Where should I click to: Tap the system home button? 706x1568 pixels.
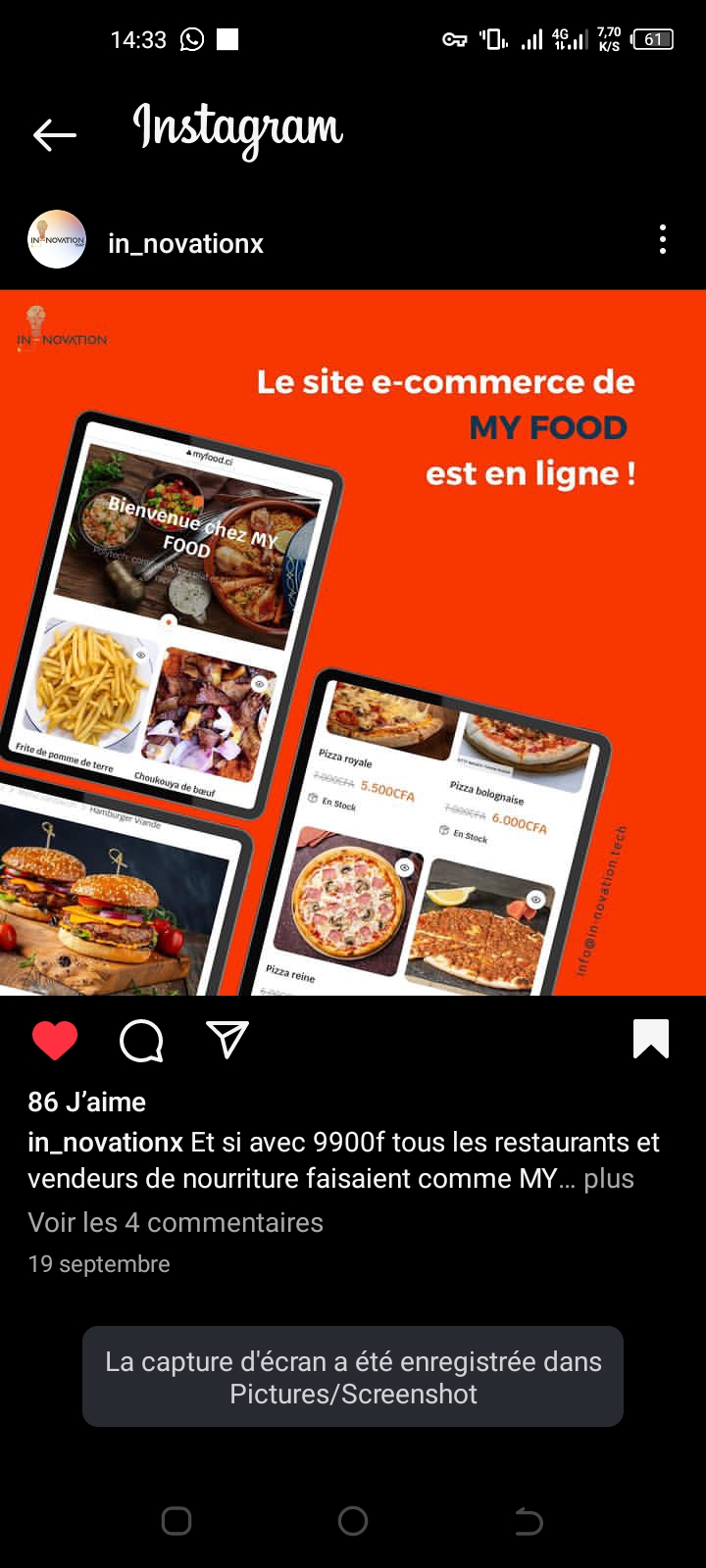coord(353,1521)
